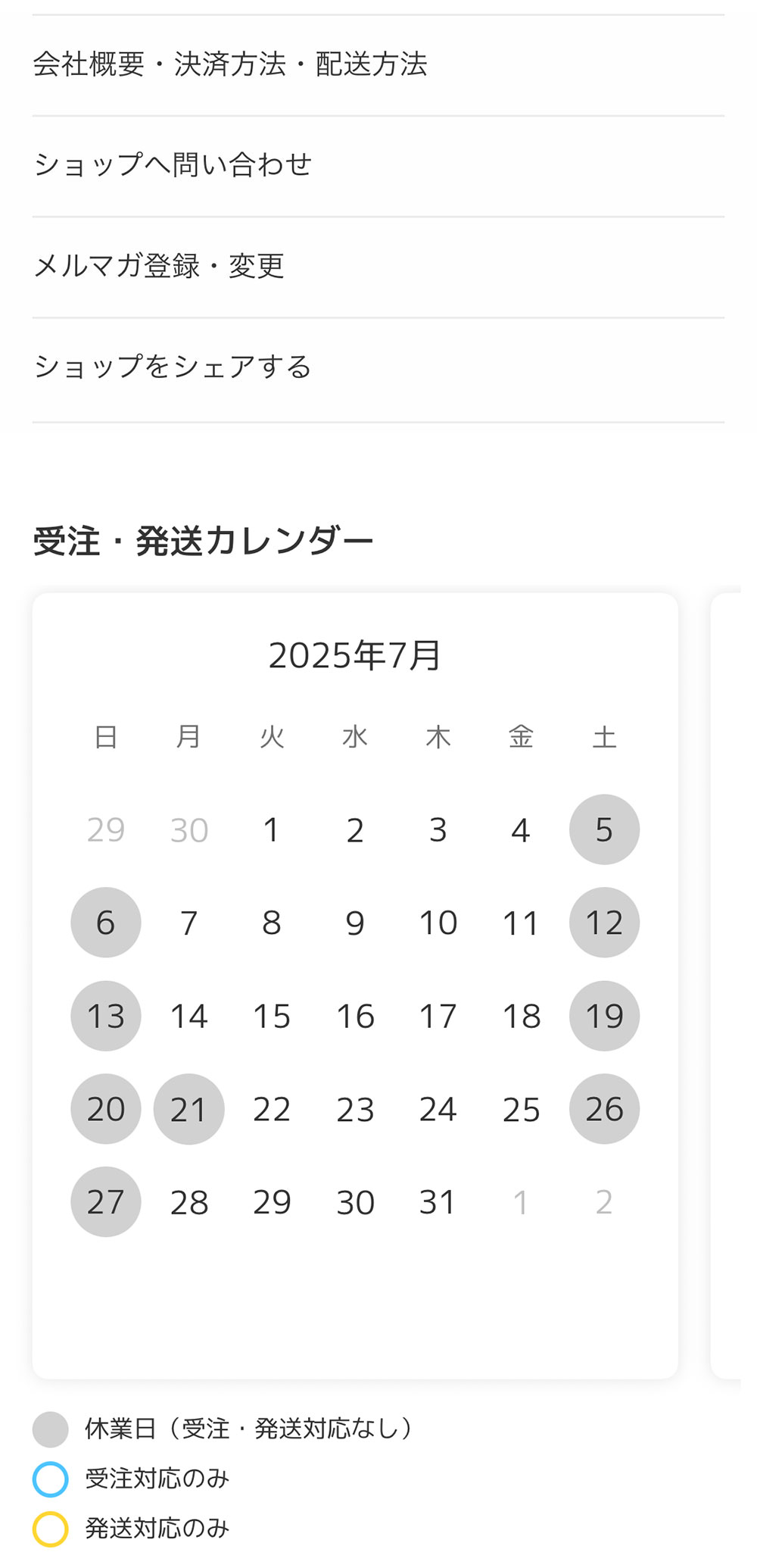
Task: Open ショップへ問い合わせ row
Action: pyautogui.click(x=173, y=165)
